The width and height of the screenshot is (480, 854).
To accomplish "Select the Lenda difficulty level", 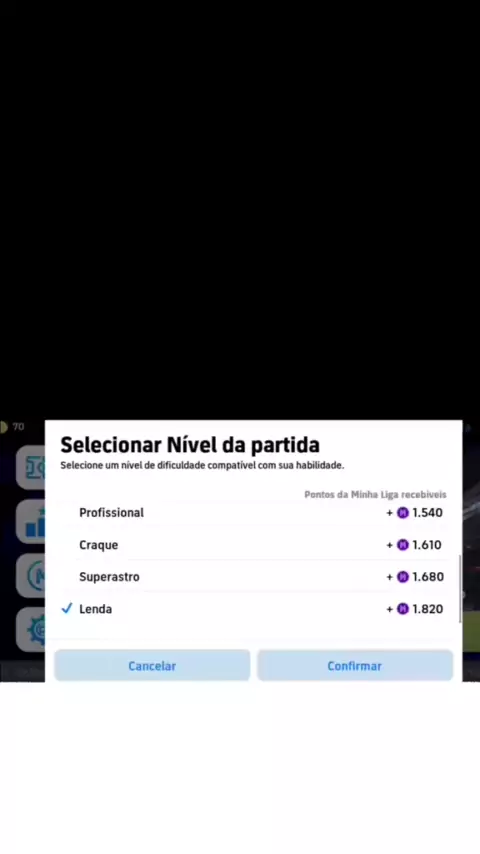I will point(253,609).
